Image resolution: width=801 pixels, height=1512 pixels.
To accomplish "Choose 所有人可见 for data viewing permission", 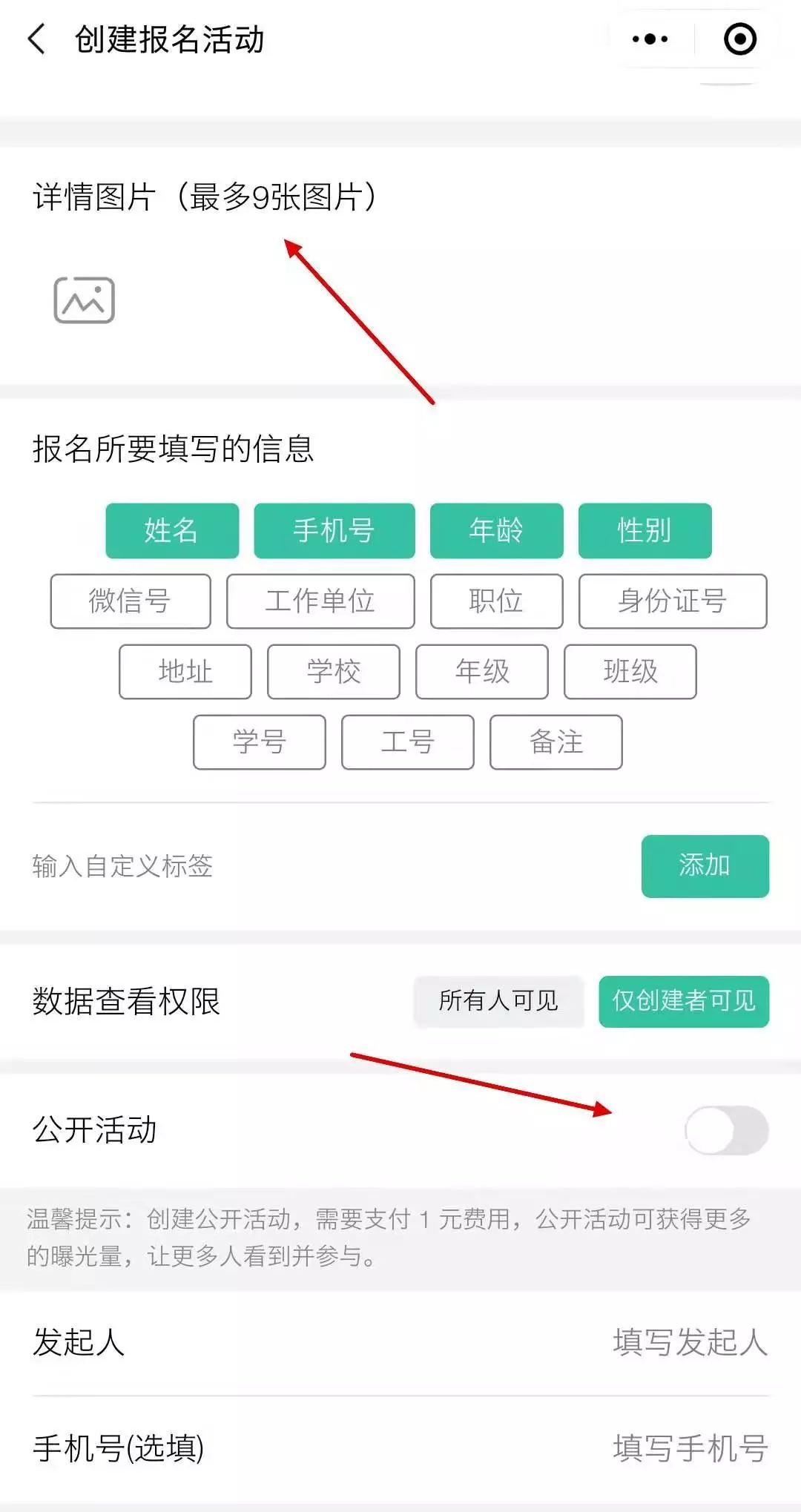I will coord(498,1001).
